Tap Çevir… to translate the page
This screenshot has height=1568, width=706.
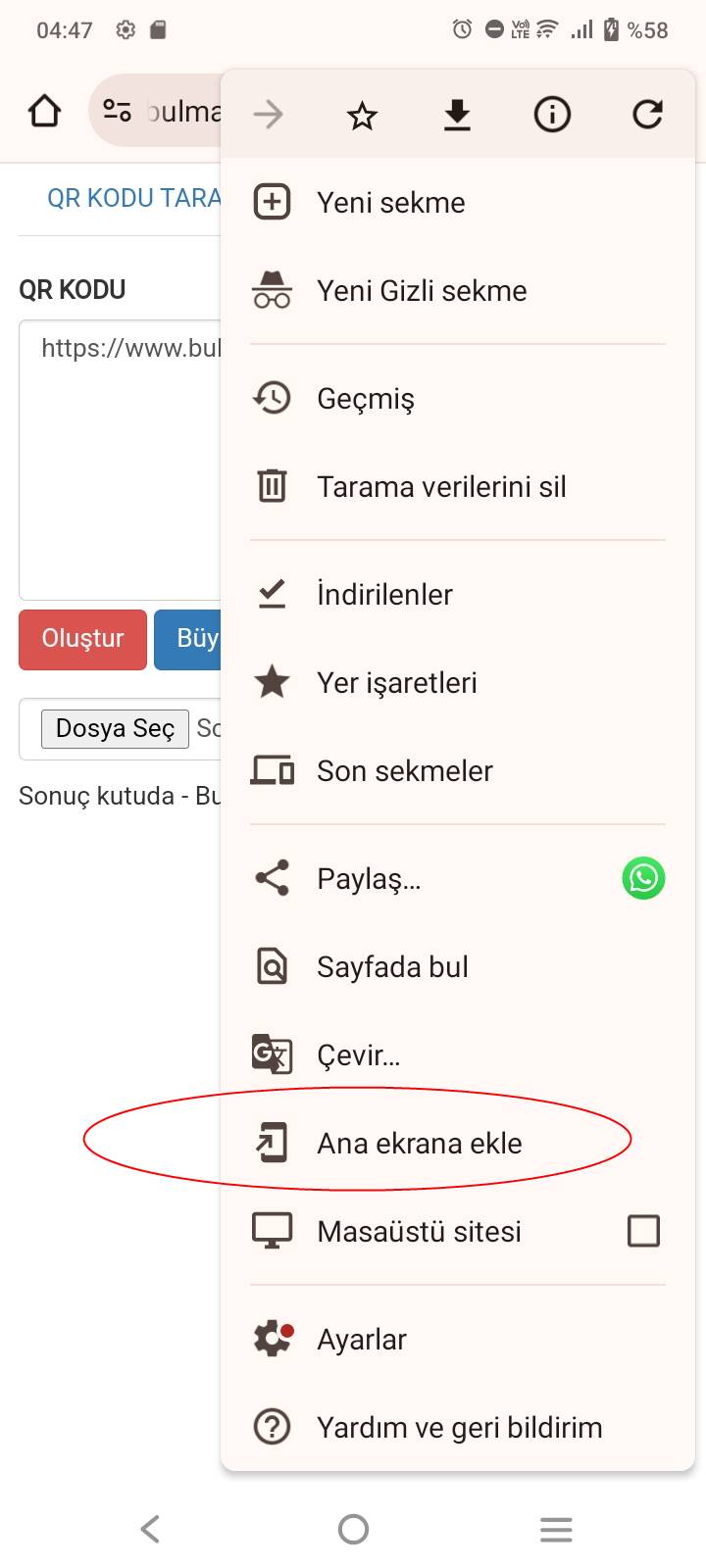458,1055
